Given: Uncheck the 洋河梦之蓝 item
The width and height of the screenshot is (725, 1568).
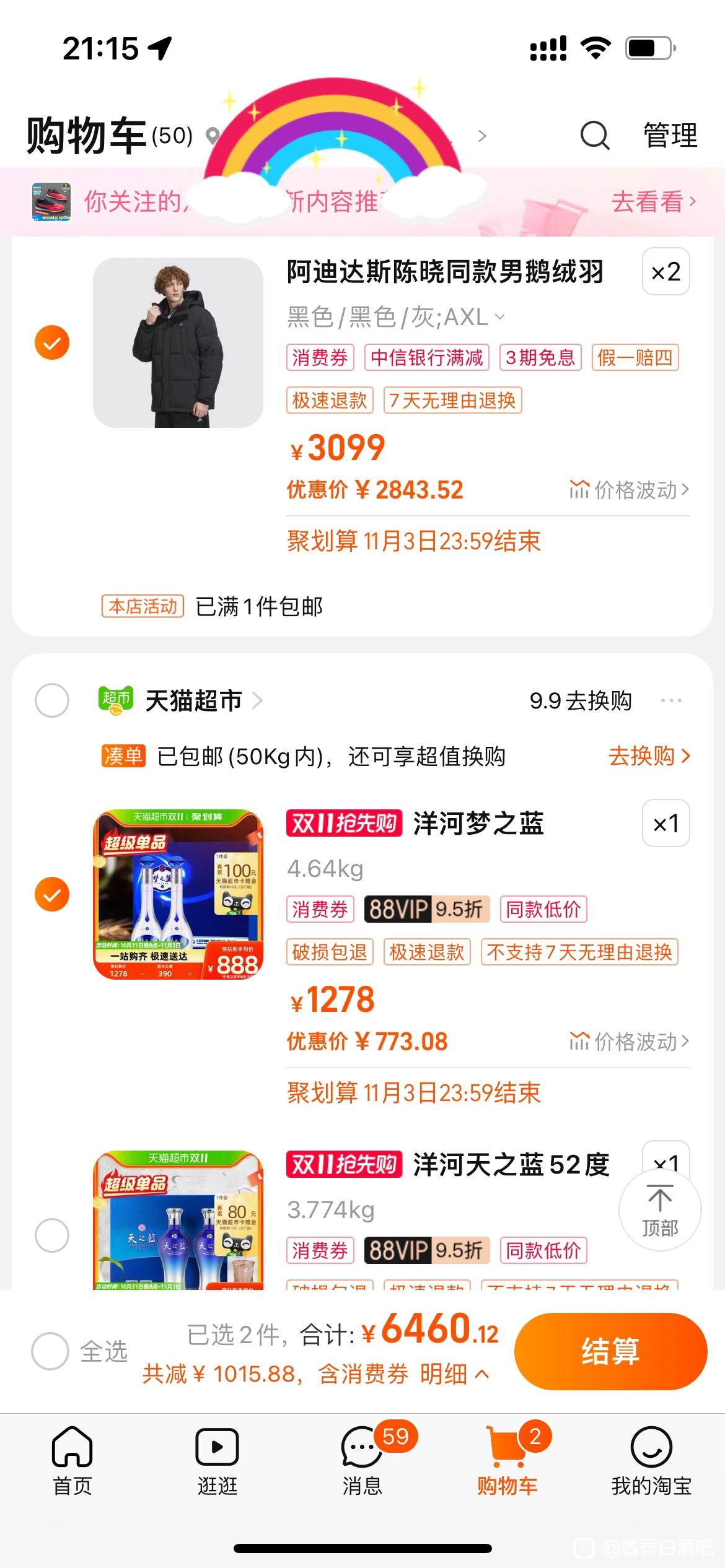Looking at the screenshot, I should [x=52, y=894].
